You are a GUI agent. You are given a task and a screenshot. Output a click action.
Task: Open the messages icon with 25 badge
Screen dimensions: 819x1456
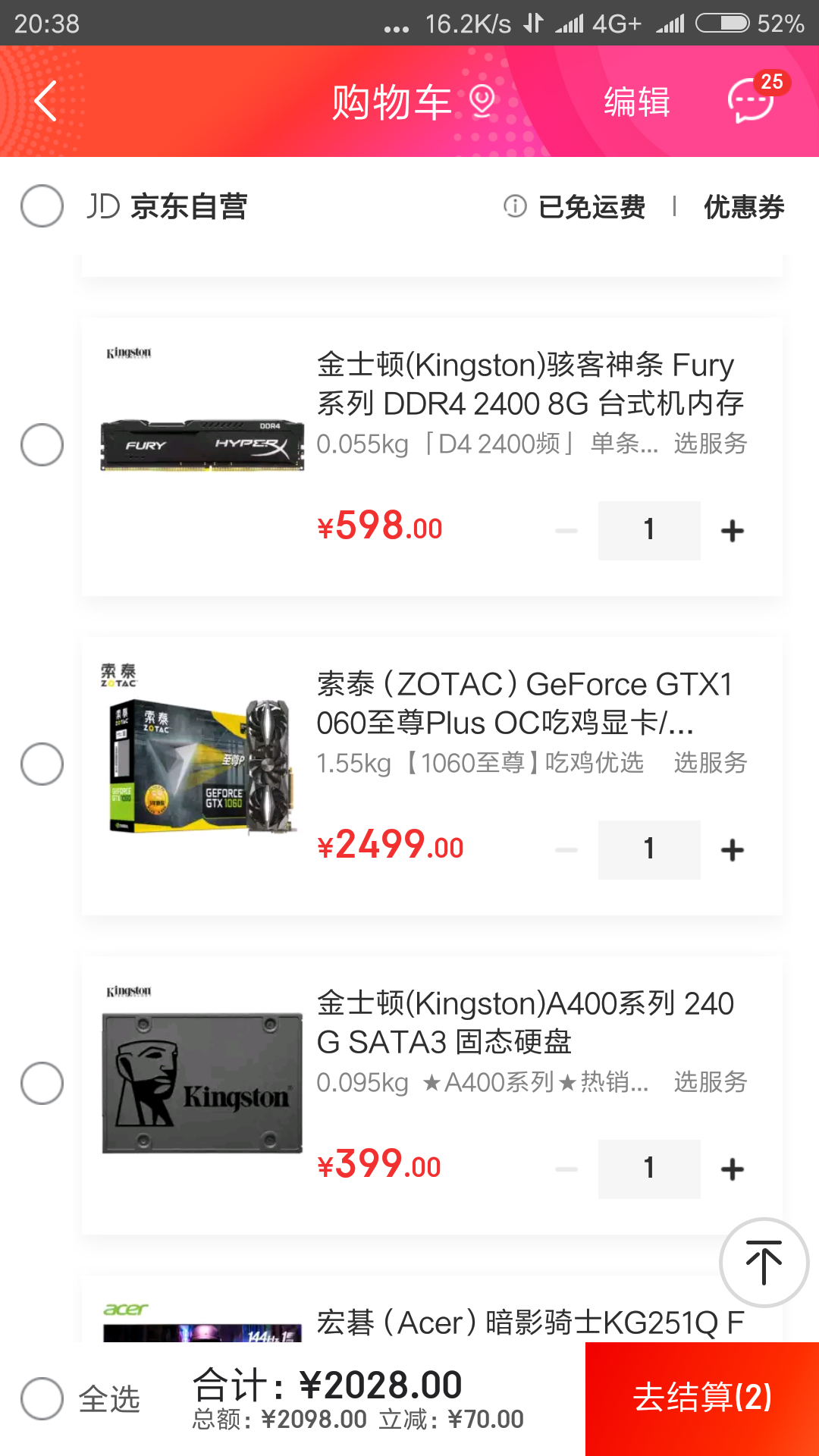752,99
